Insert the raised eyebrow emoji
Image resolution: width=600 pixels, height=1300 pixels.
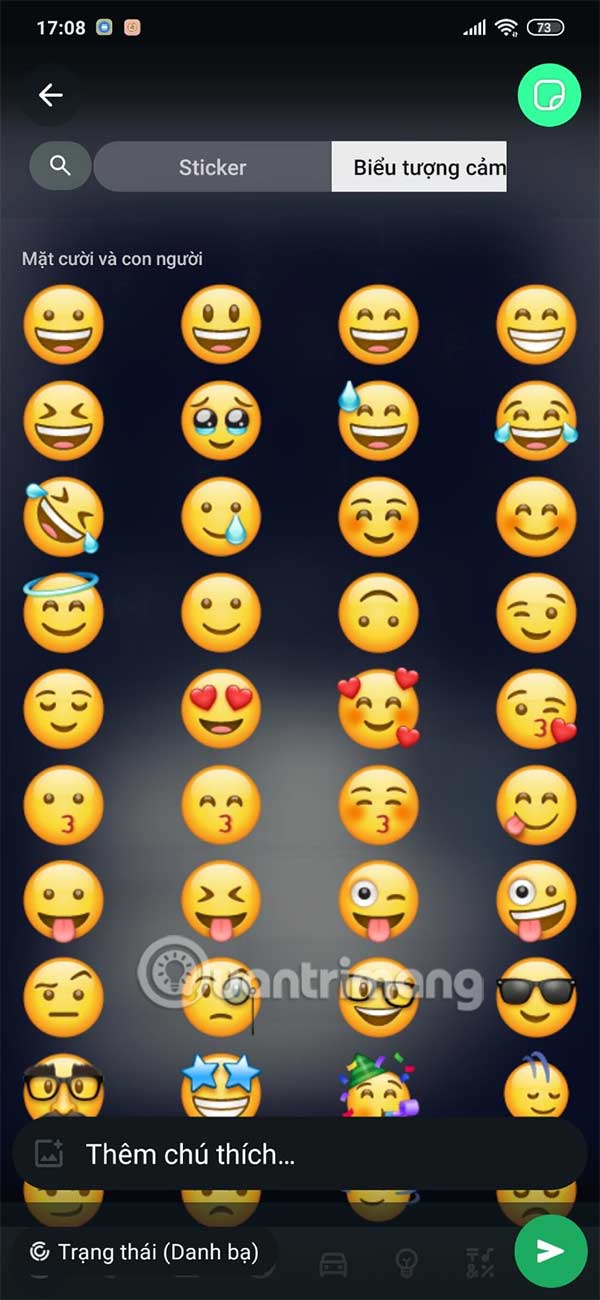62,996
